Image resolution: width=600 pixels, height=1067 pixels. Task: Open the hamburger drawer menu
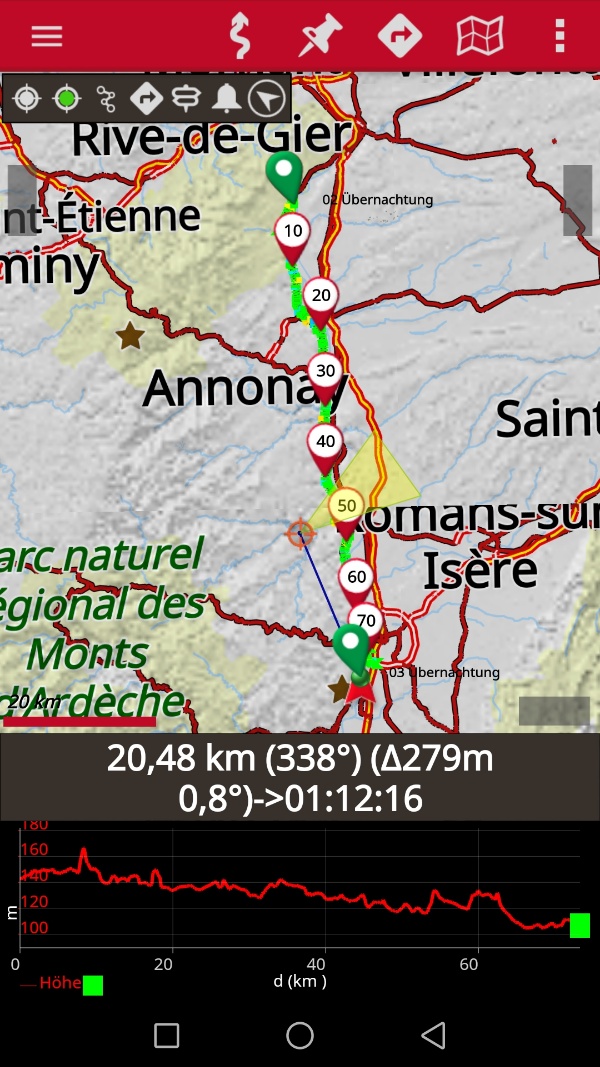point(47,35)
